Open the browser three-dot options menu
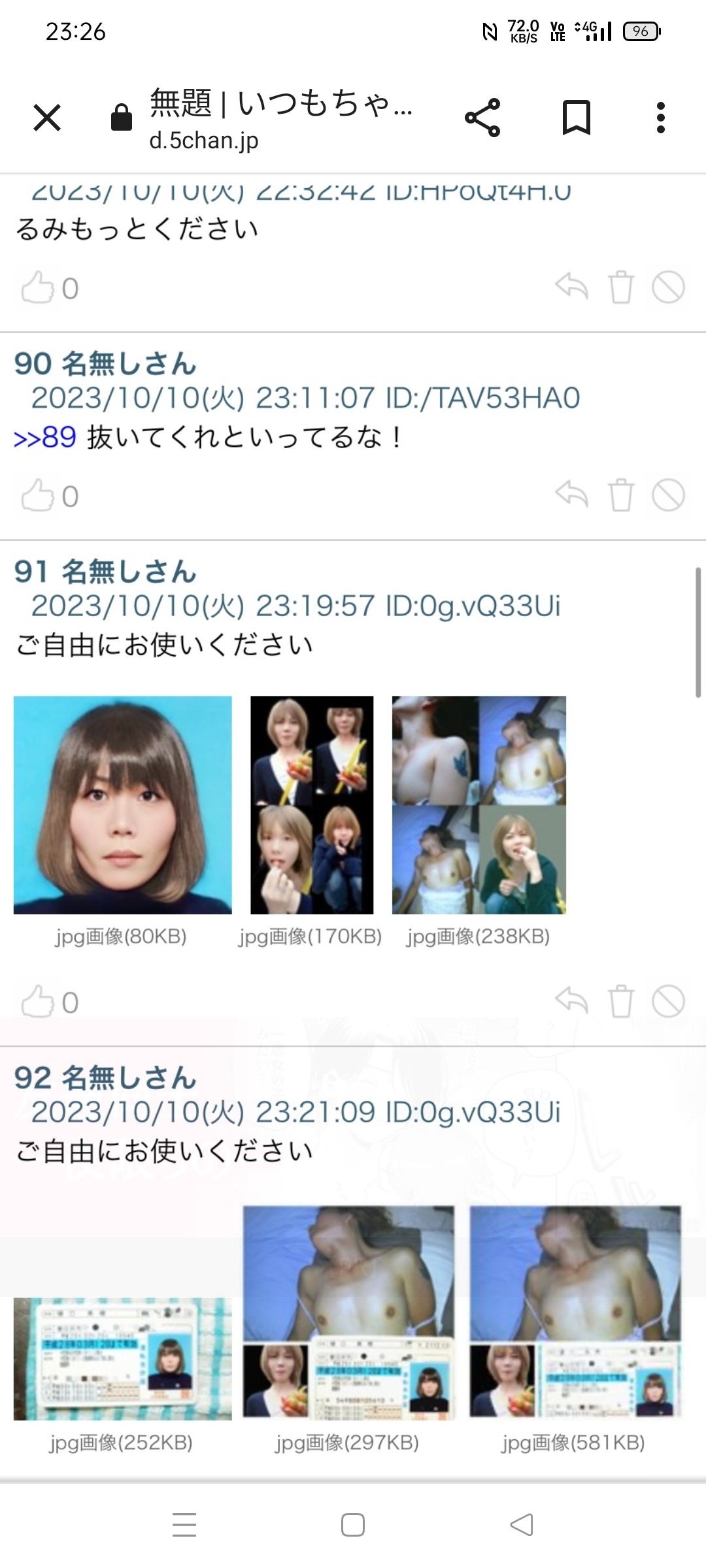 tap(660, 118)
